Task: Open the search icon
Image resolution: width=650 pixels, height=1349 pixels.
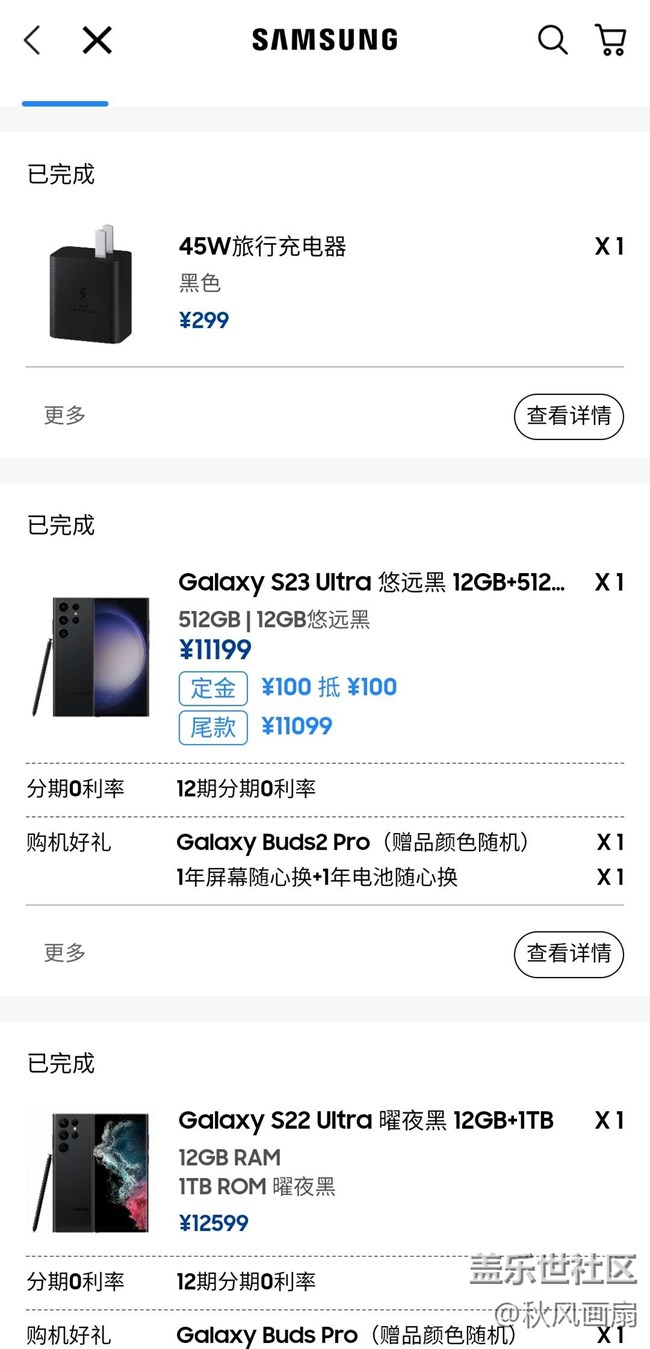Action: (x=552, y=40)
